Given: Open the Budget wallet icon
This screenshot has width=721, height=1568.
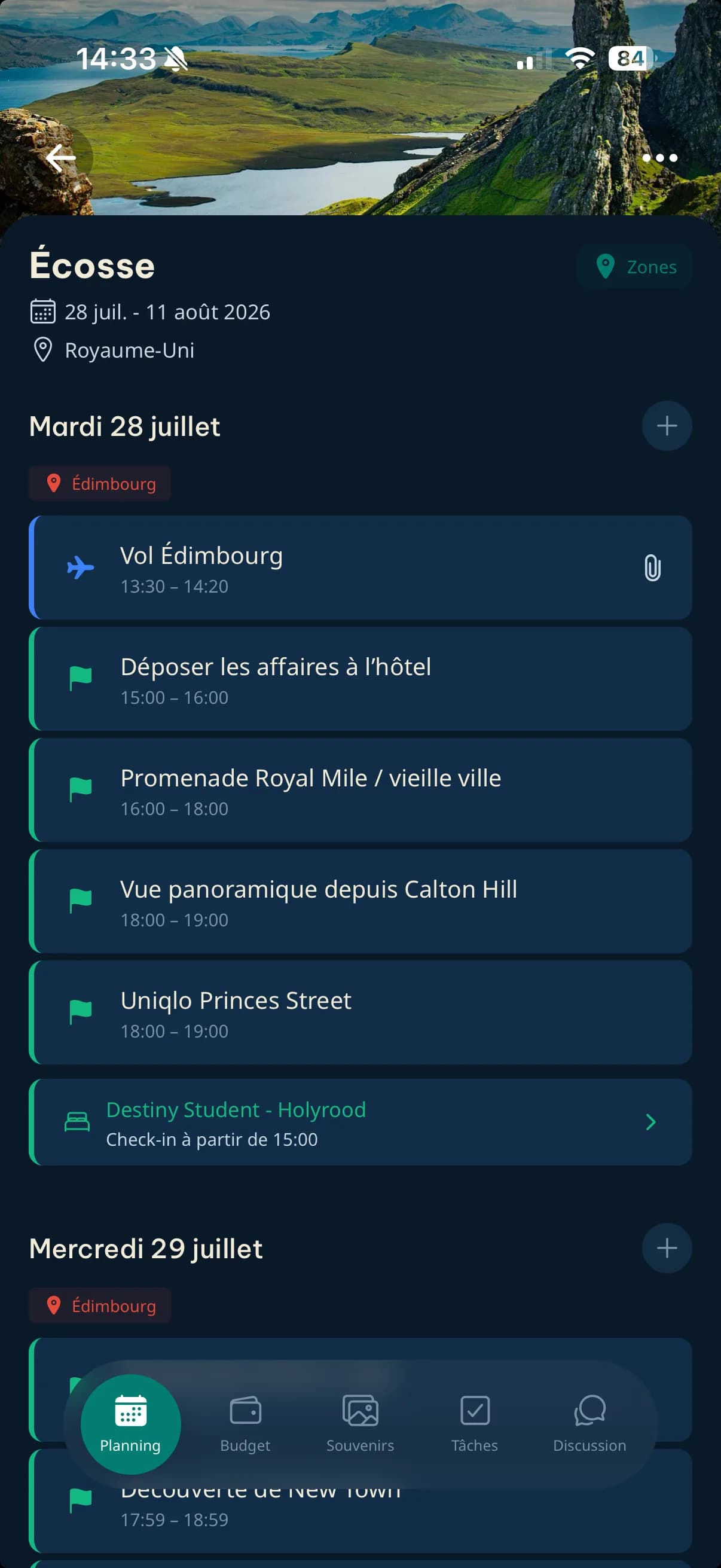Looking at the screenshot, I should (245, 1411).
